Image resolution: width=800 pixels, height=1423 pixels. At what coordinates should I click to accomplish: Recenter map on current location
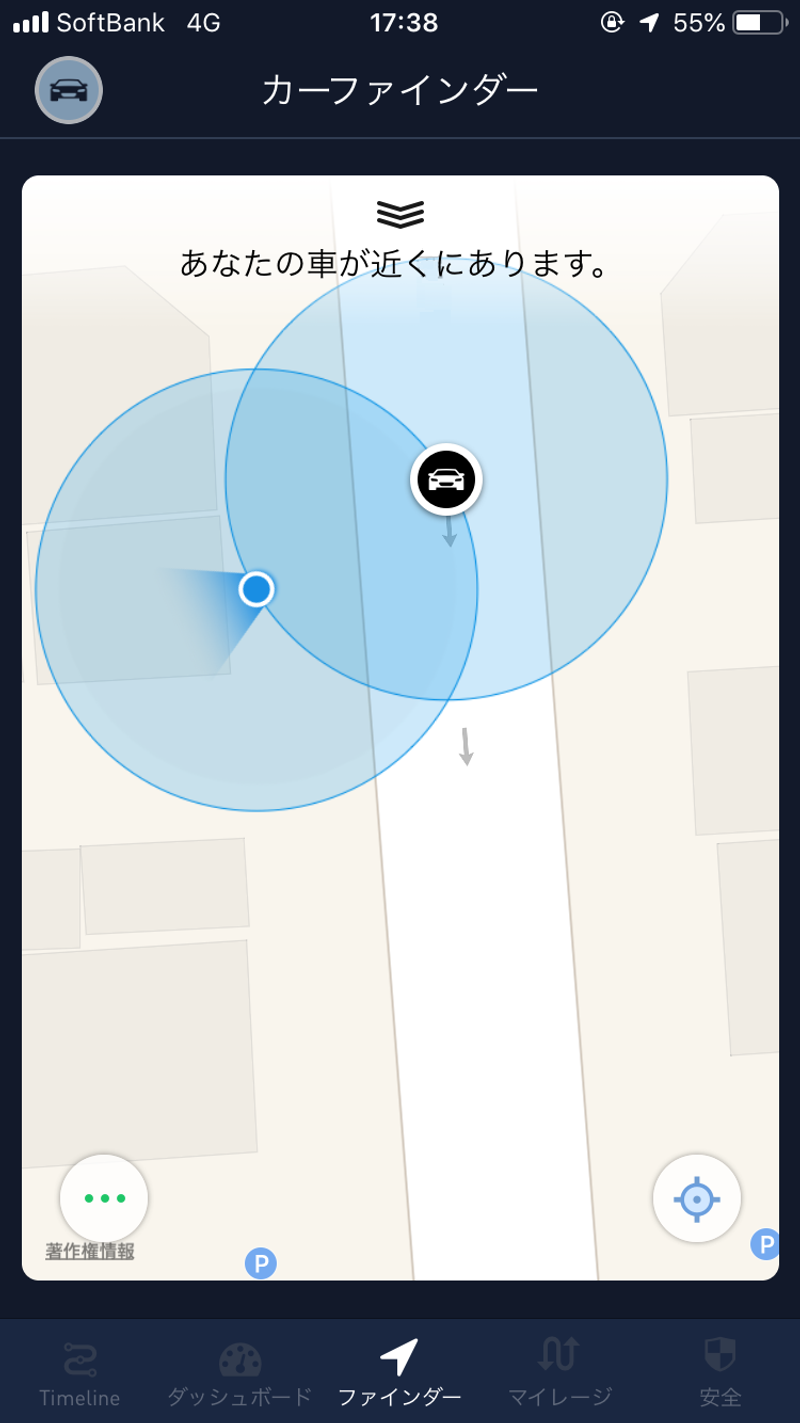tap(696, 1197)
